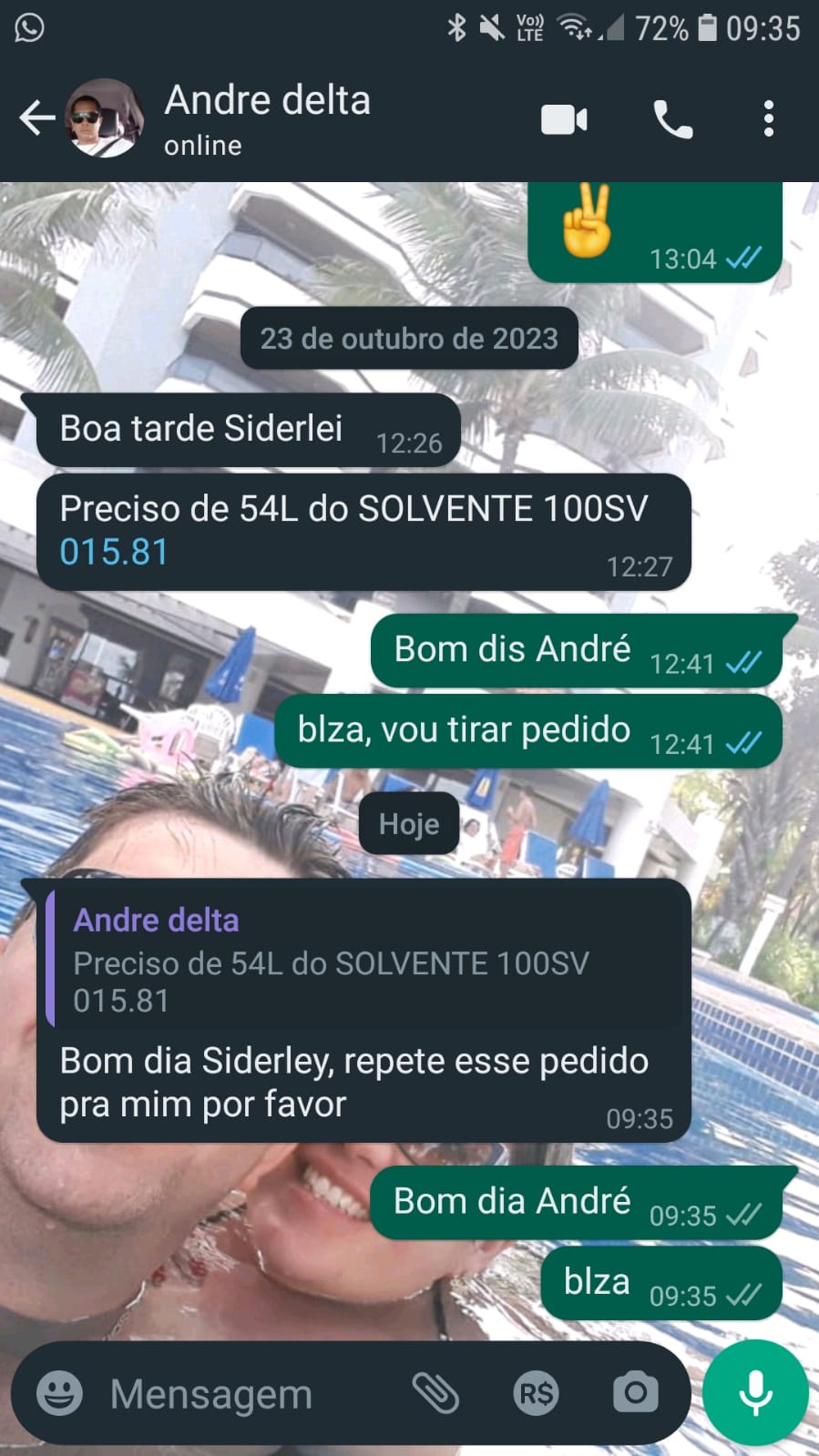Start a video call with Andre delta
The image size is (819, 1456).
point(564,119)
